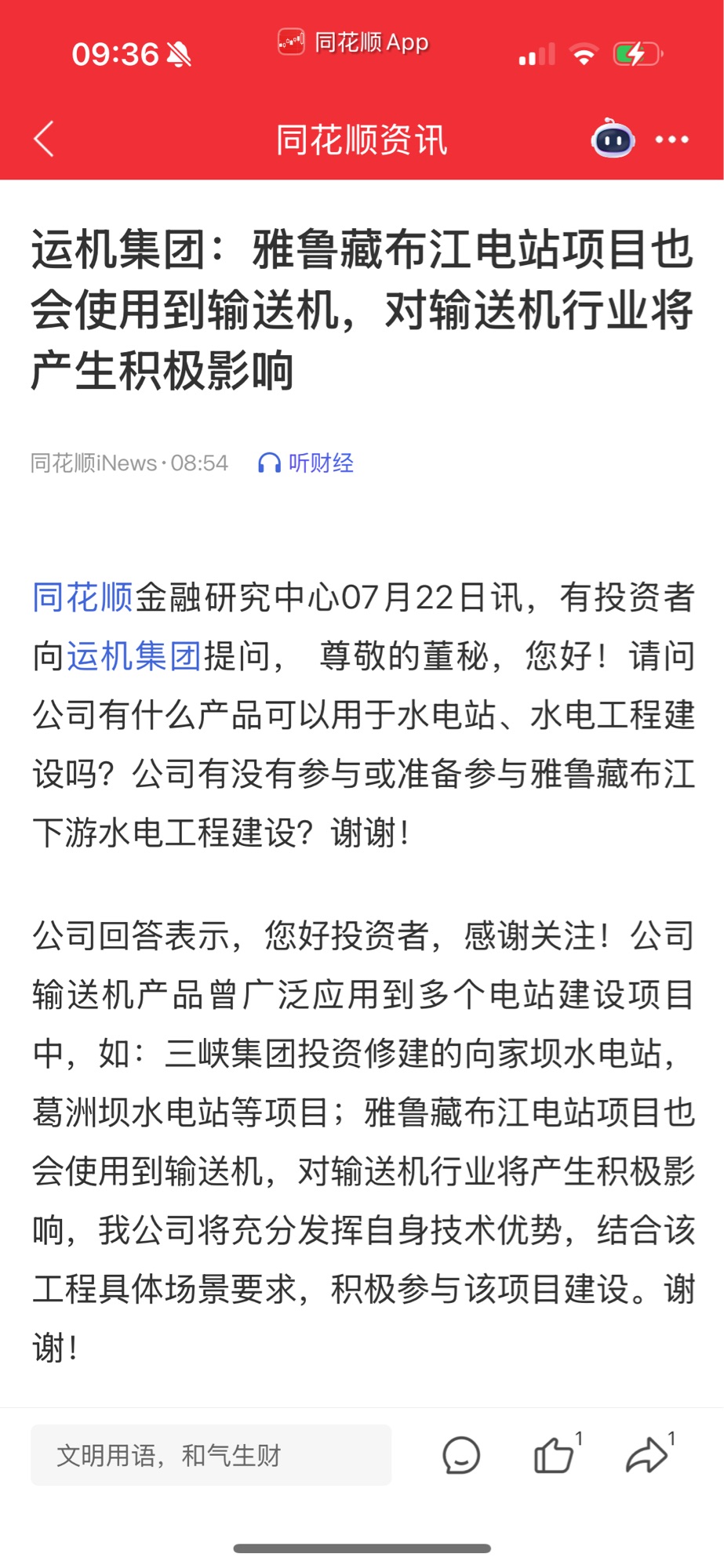Go back using the header arrow
This screenshot has height=1568, width=724.
click(45, 140)
